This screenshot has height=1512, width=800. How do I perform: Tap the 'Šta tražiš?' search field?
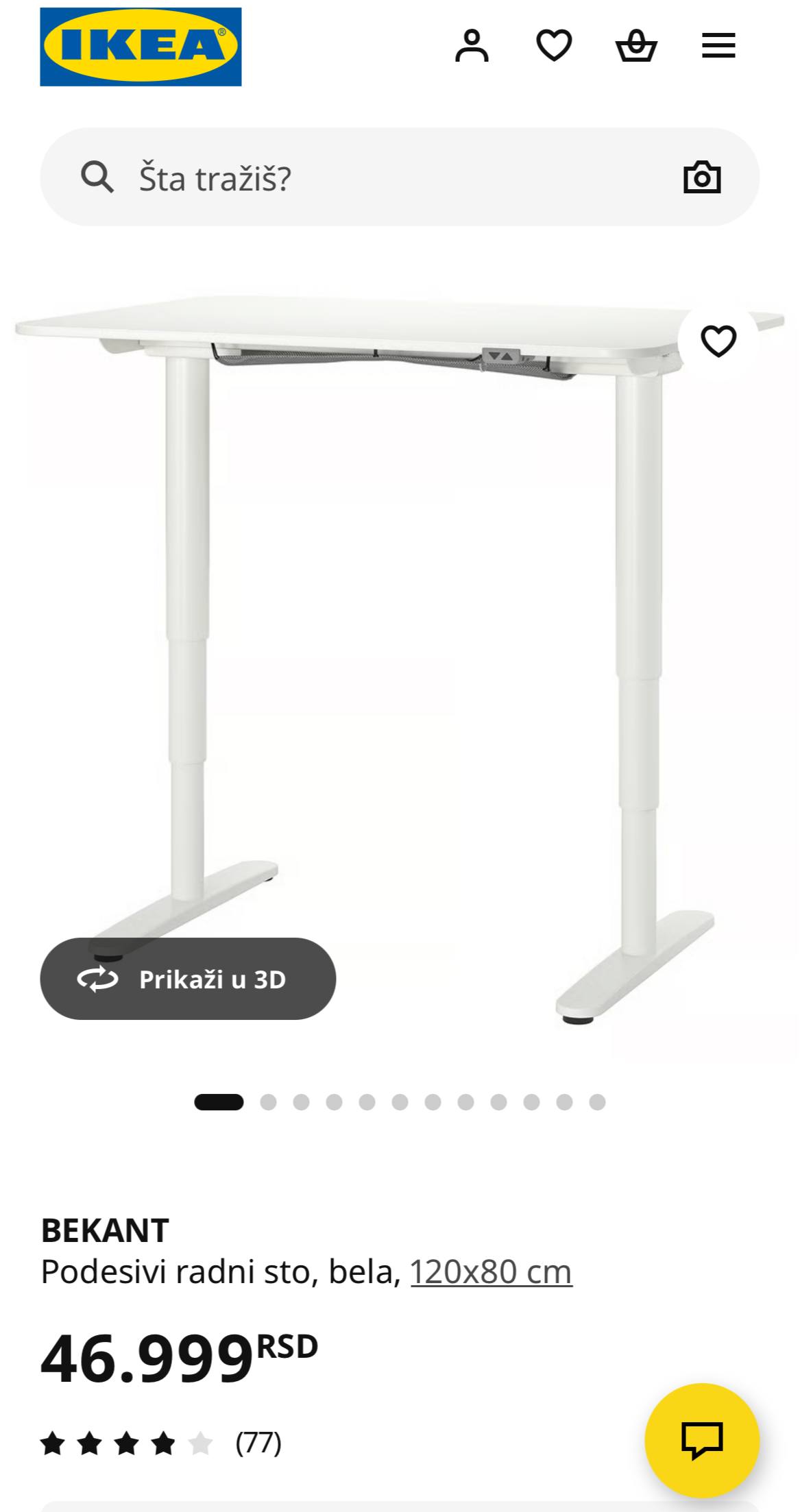[384, 178]
